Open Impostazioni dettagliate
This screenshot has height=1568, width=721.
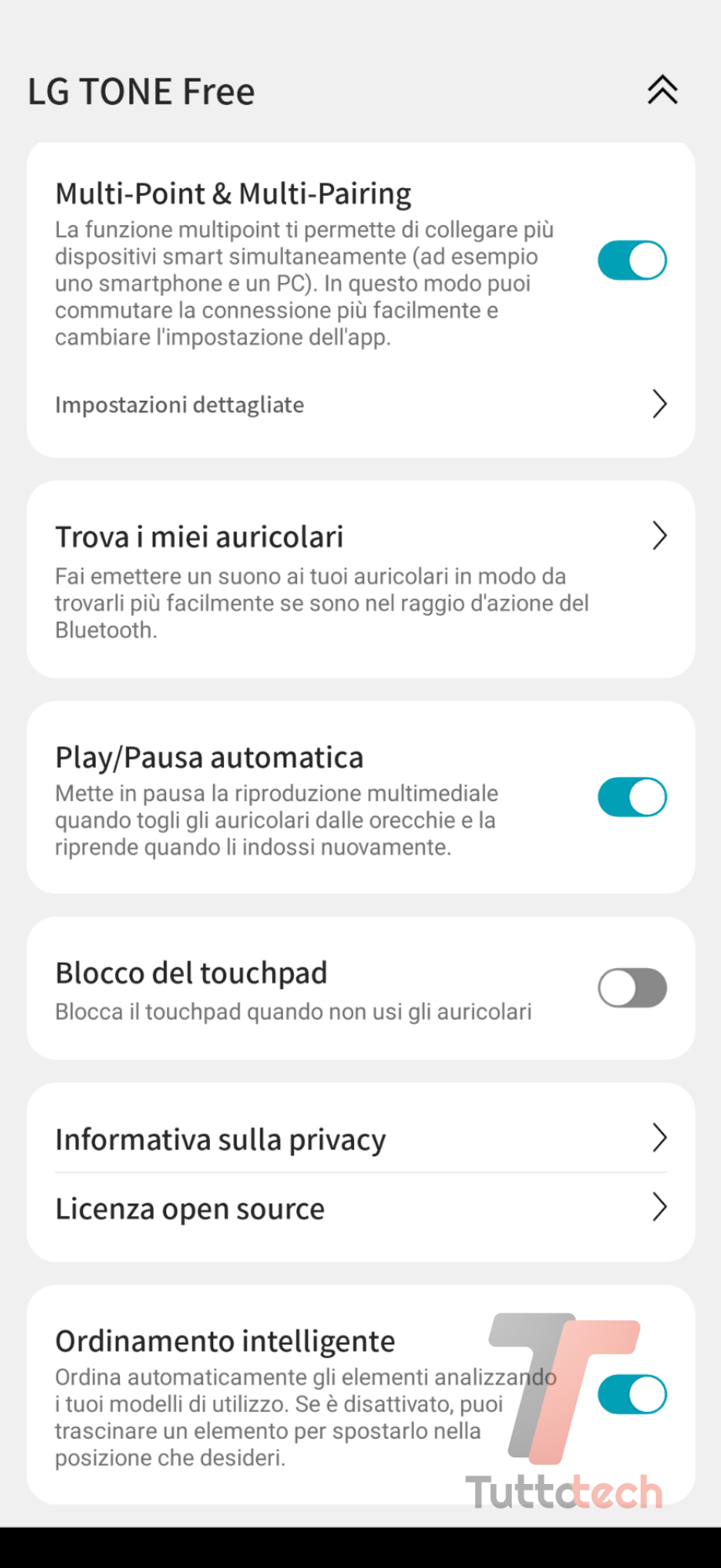[x=360, y=405]
